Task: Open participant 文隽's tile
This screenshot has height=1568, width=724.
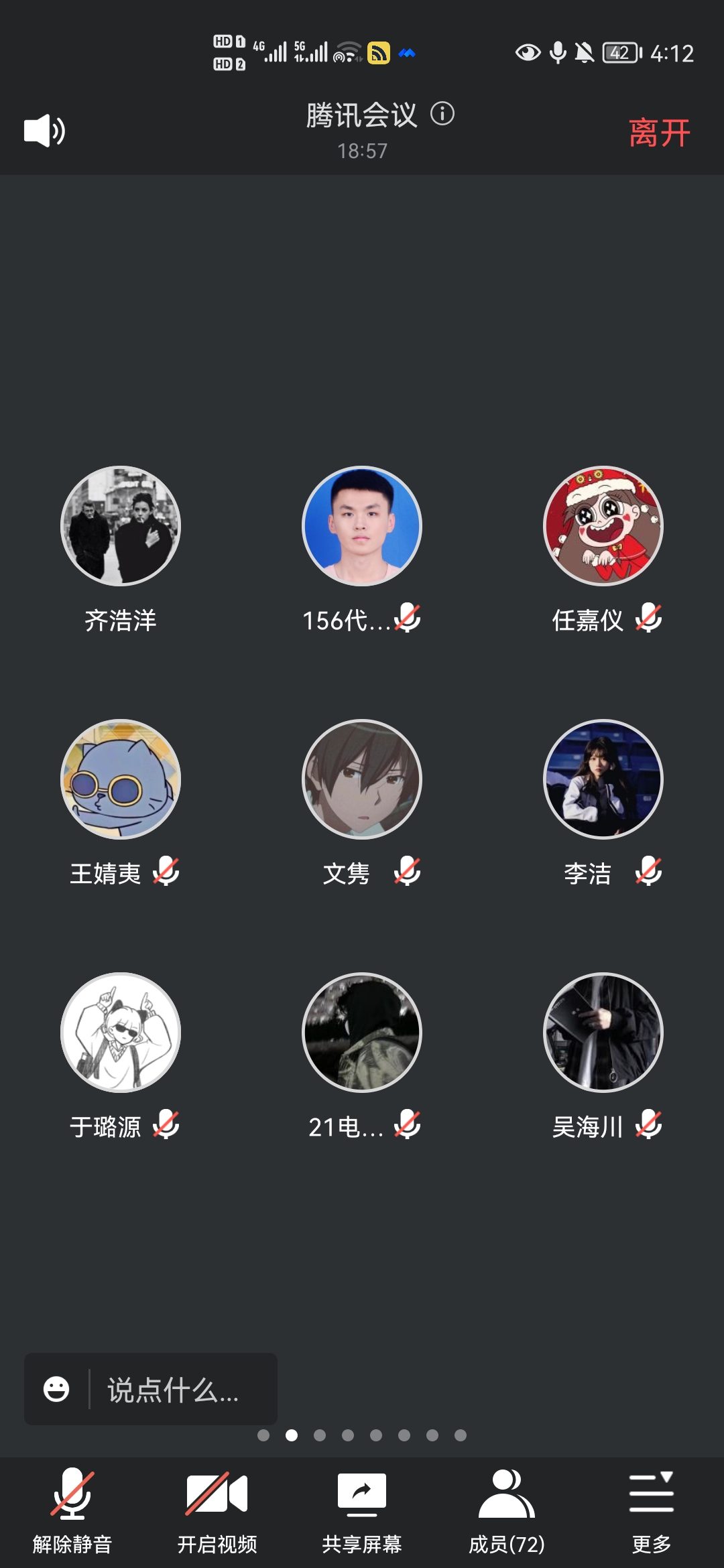Action: [x=362, y=779]
